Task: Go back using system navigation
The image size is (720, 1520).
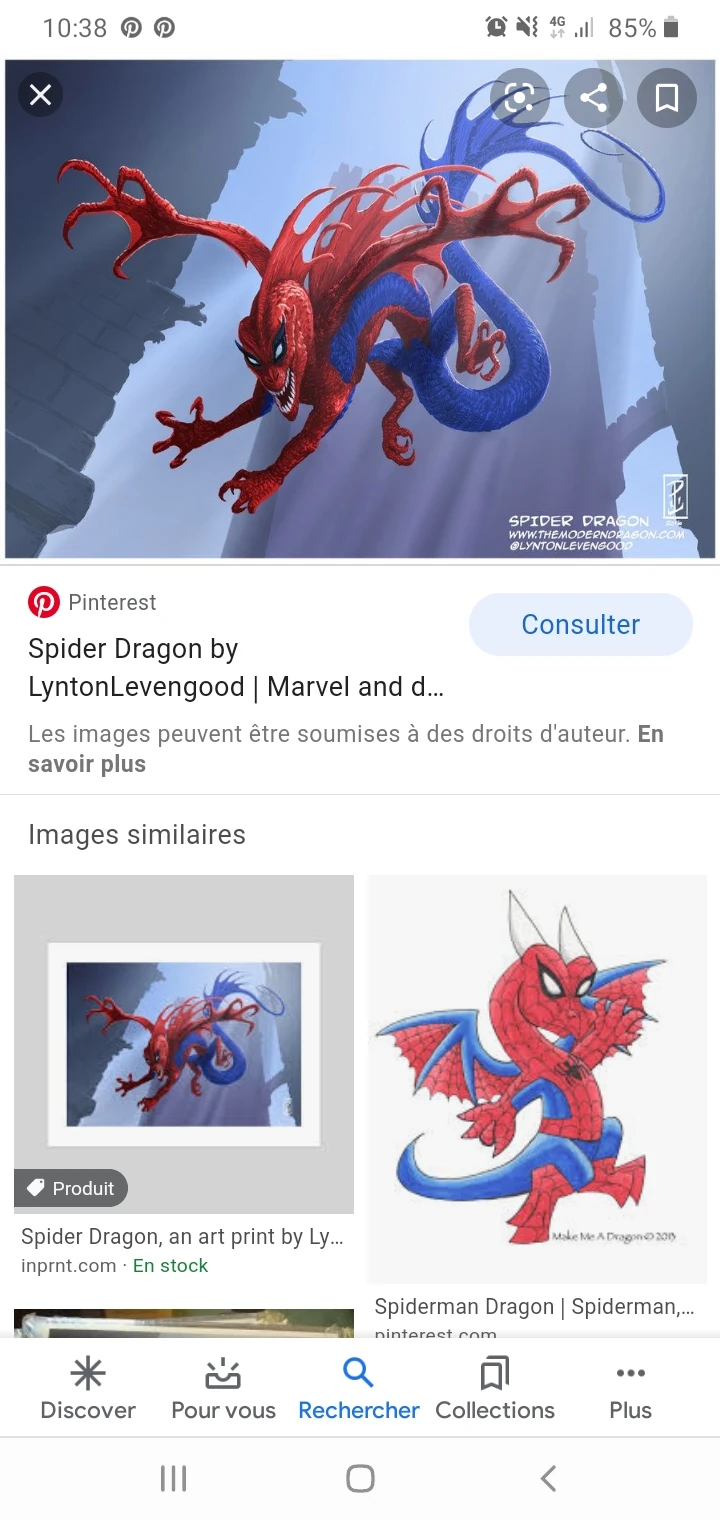Action: [x=547, y=1478]
